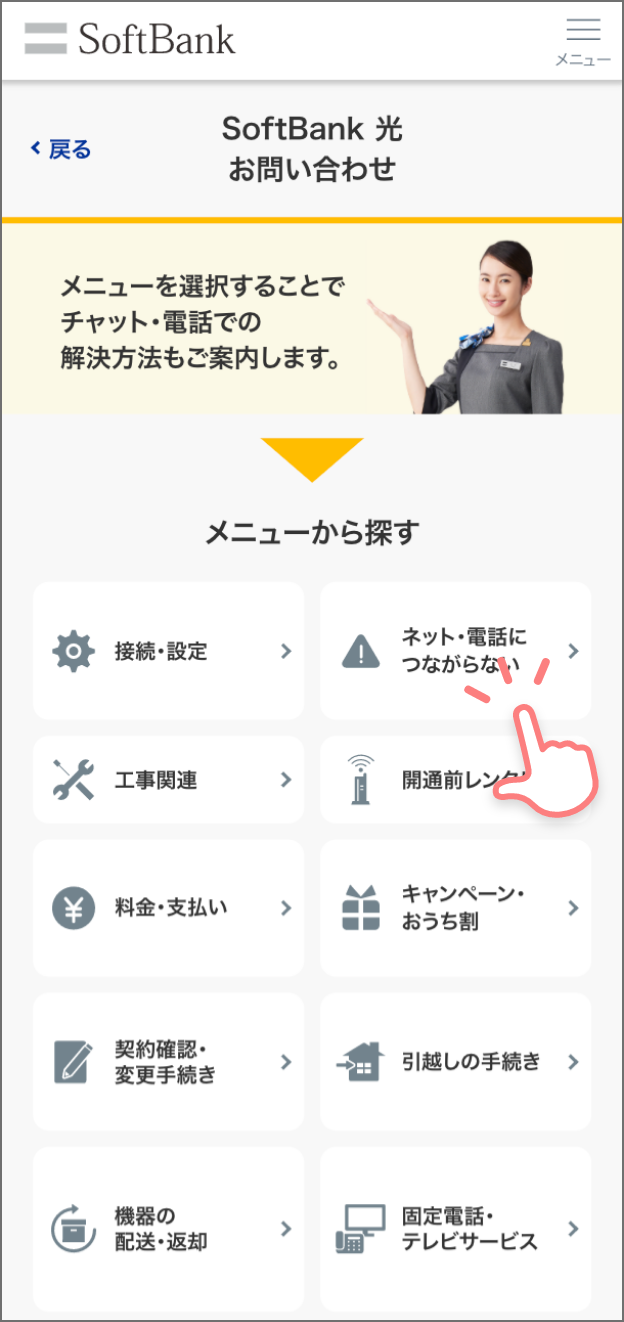The width and height of the screenshot is (624, 1322).
Task: Choose 契約確認・変更手続き card
Action: pyautogui.click(x=168, y=1062)
